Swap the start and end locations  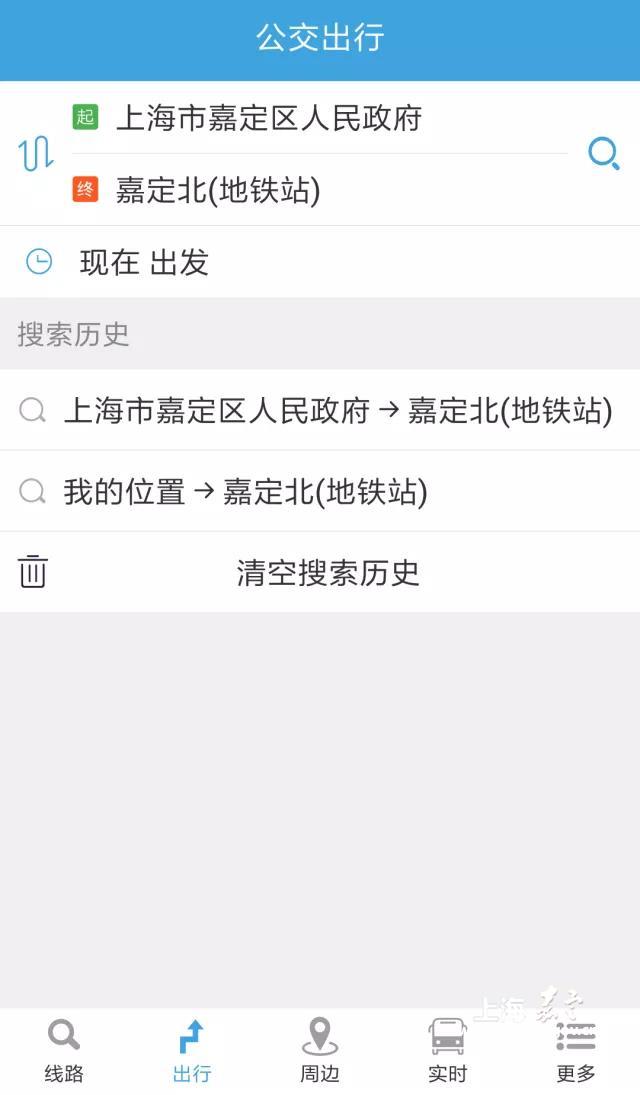click(35, 154)
